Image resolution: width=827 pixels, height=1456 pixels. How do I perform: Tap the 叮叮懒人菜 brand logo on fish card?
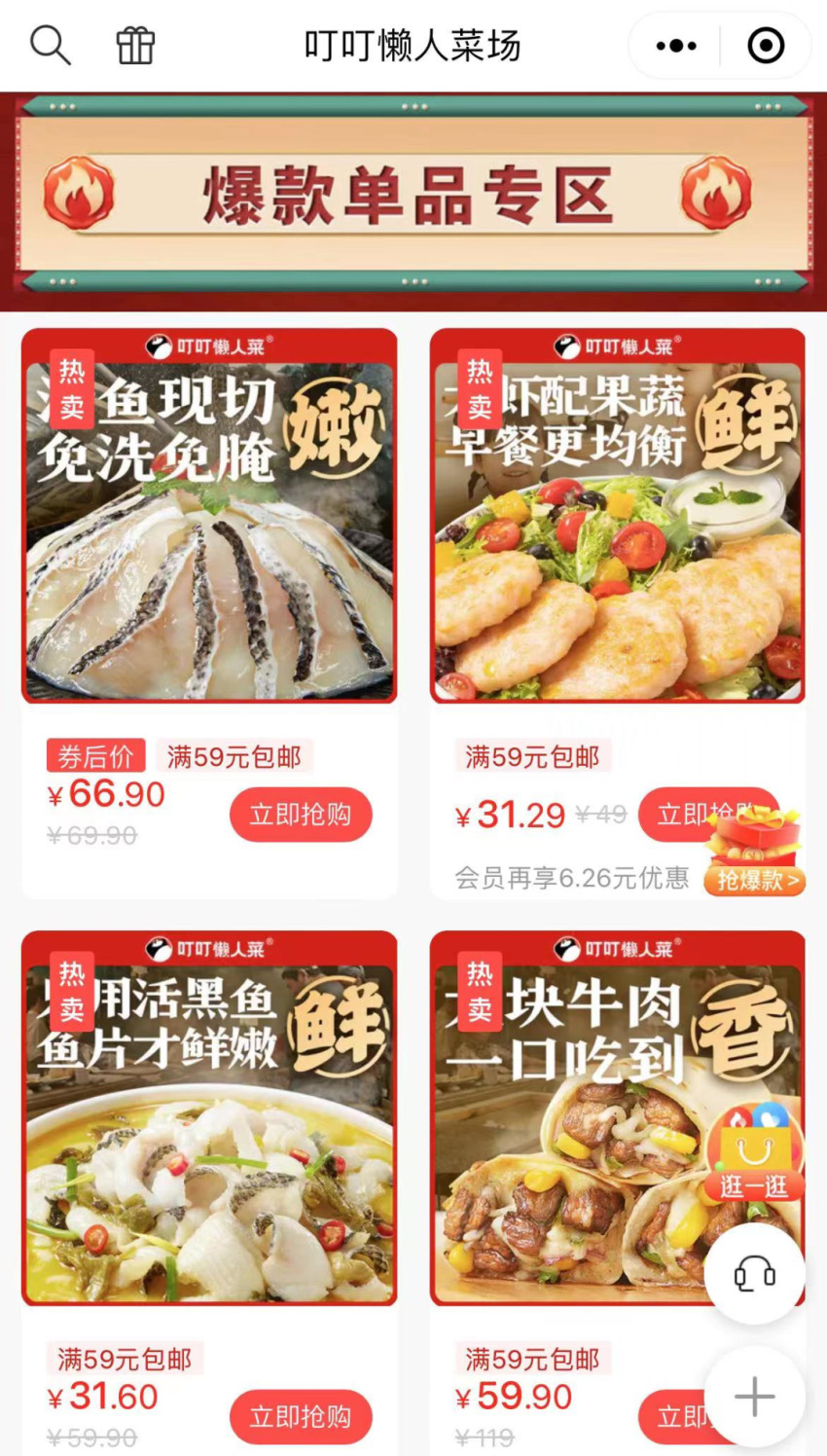tap(206, 346)
